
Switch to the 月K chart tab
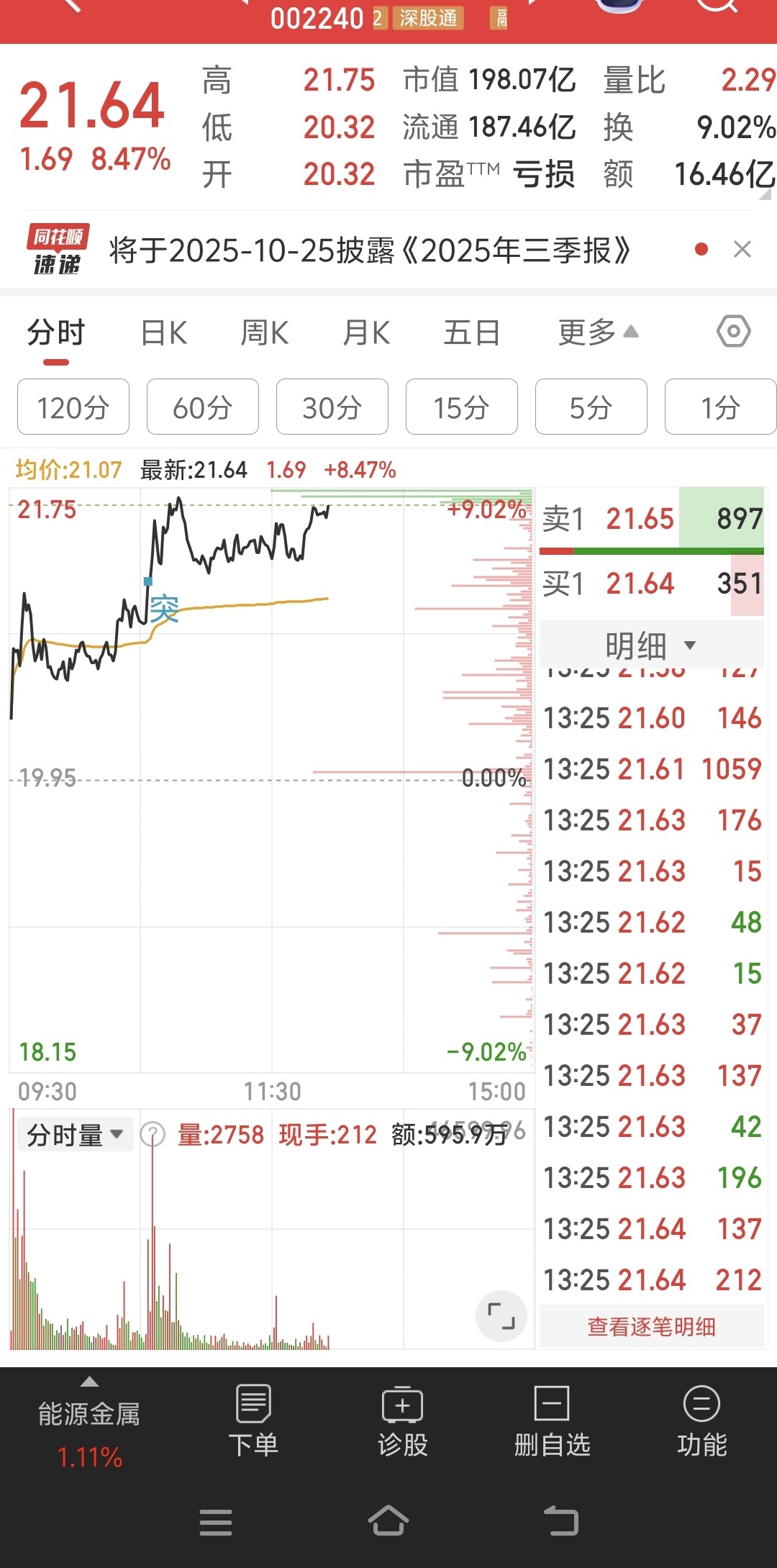pyautogui.click(x=367, y=333)
